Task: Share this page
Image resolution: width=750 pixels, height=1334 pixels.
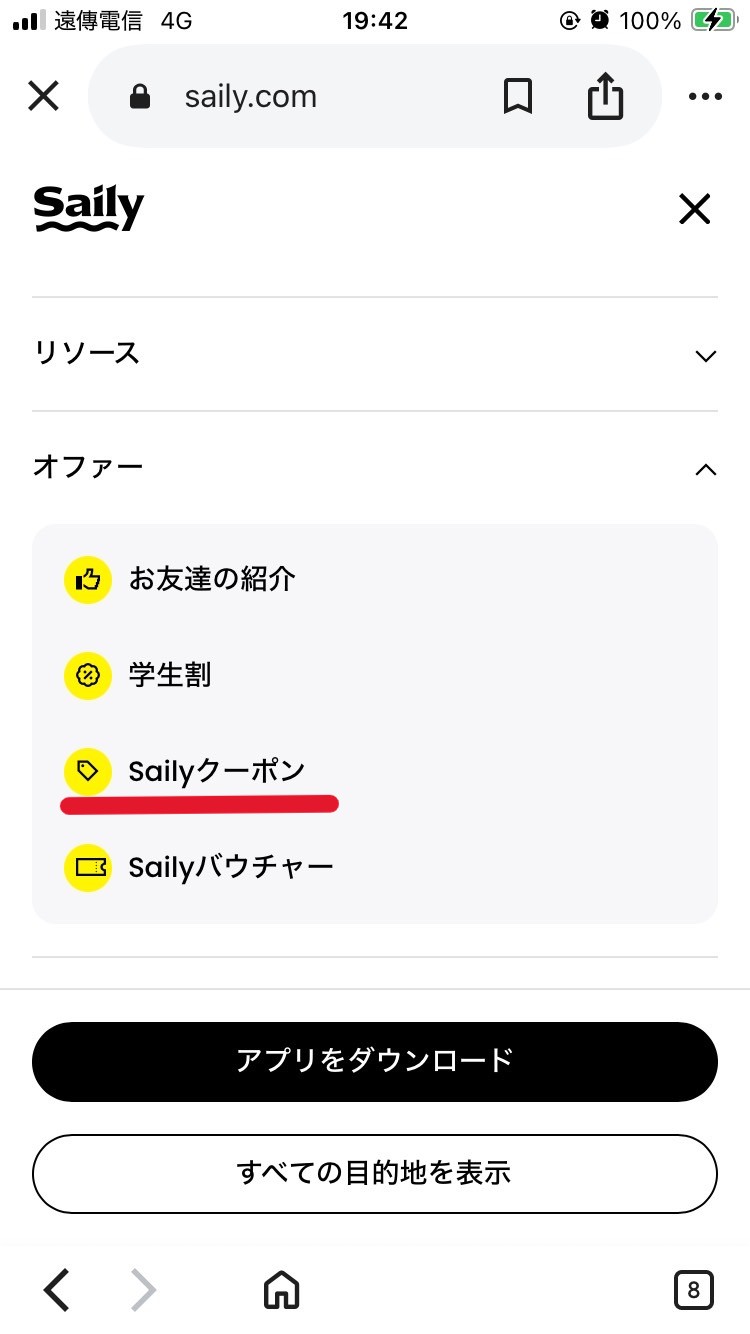Action: (x=605, y=97)
